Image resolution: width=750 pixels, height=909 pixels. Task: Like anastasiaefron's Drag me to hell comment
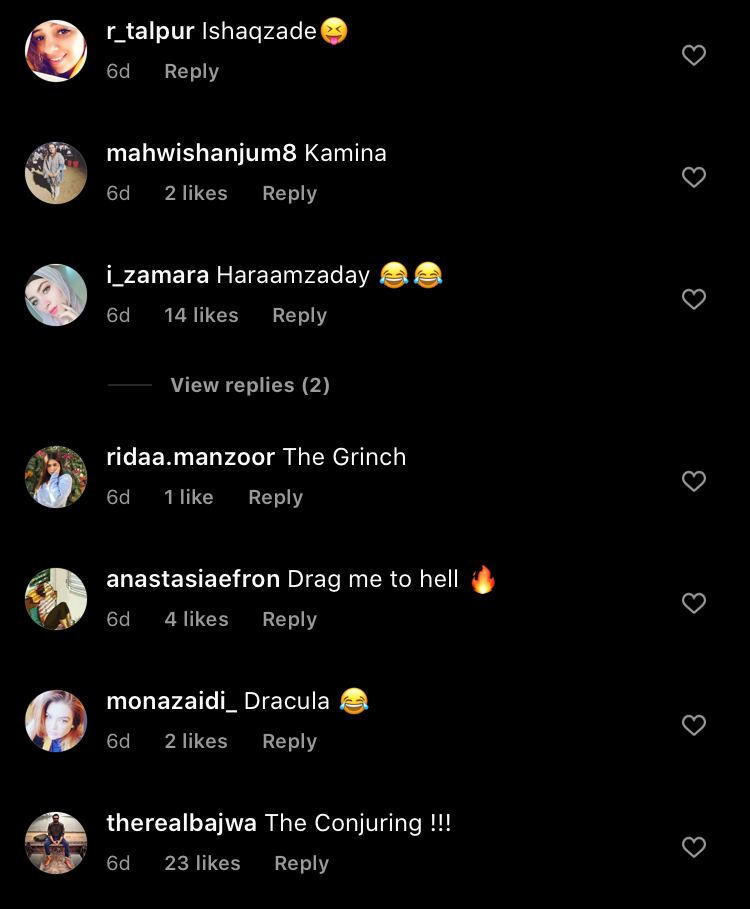tap(694, 603)
